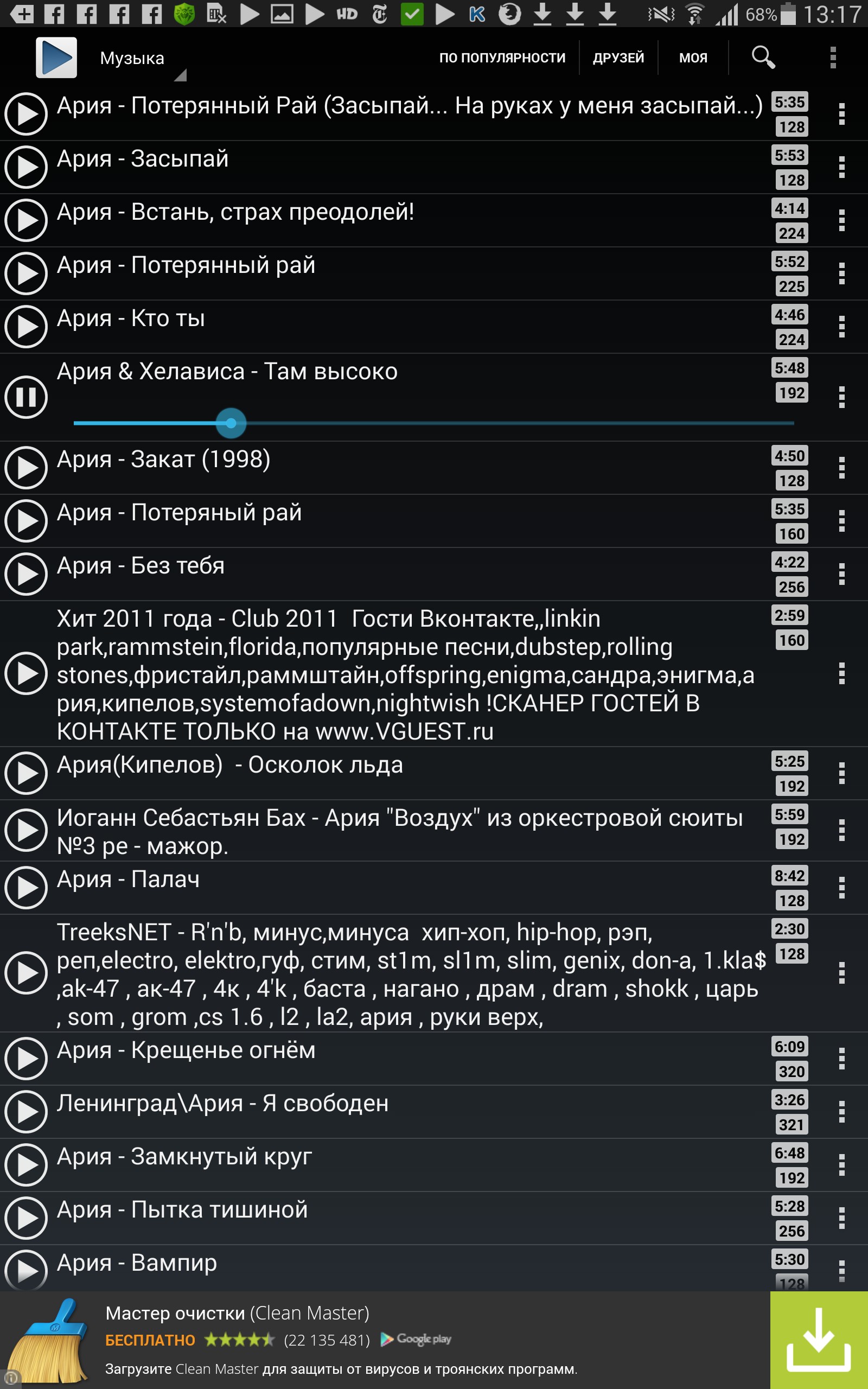Screen dimensions: 868x1389
Task: Play Ария - Засыпай
Action: (x=26, y=167)
